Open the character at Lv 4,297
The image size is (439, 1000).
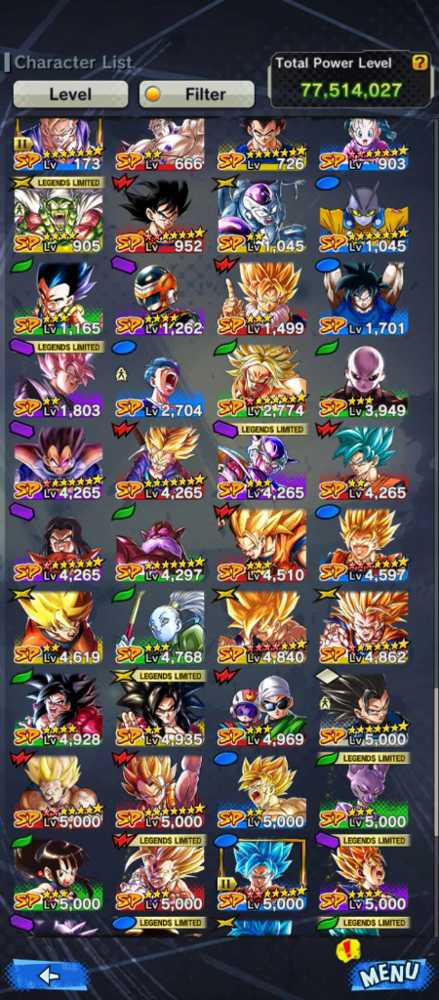point(160,545)
